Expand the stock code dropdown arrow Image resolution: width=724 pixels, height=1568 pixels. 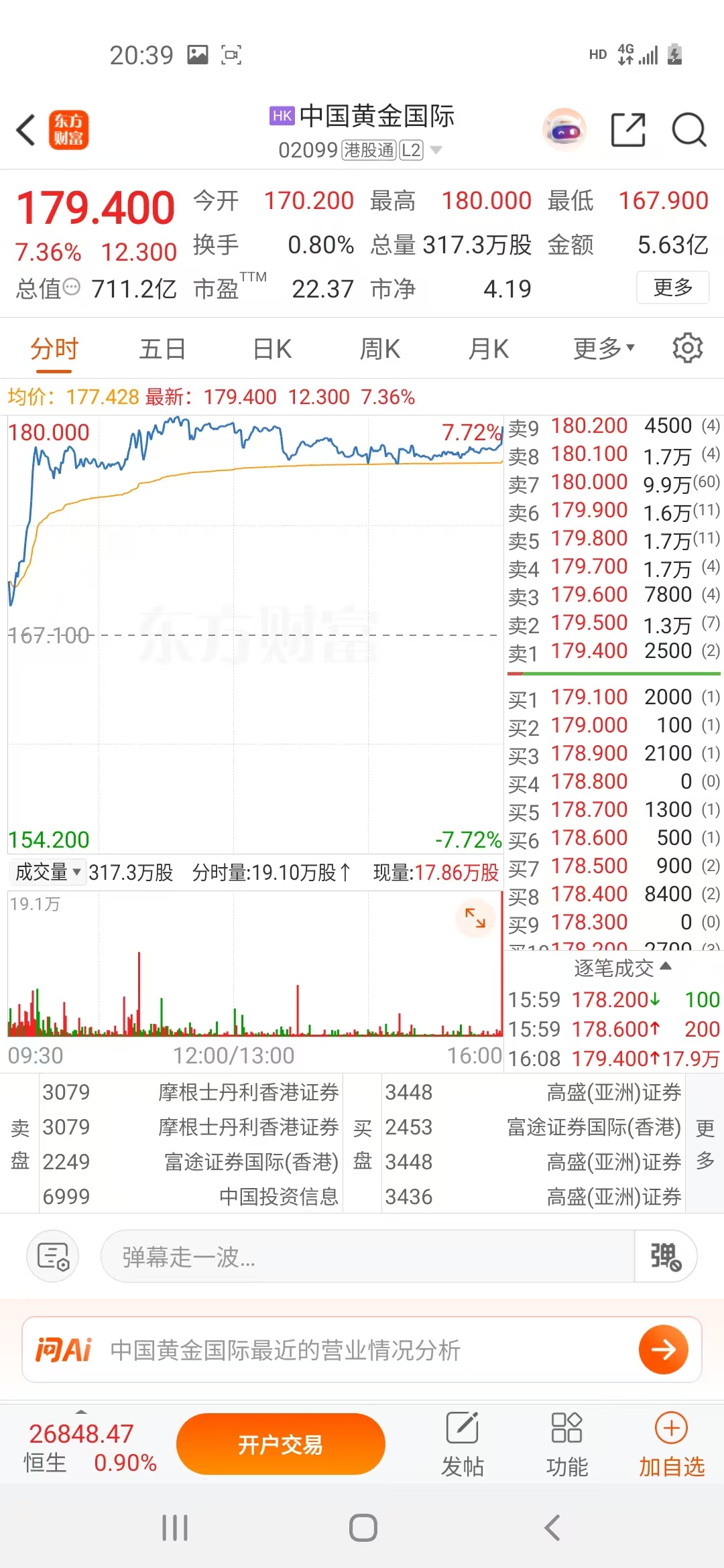436,150
